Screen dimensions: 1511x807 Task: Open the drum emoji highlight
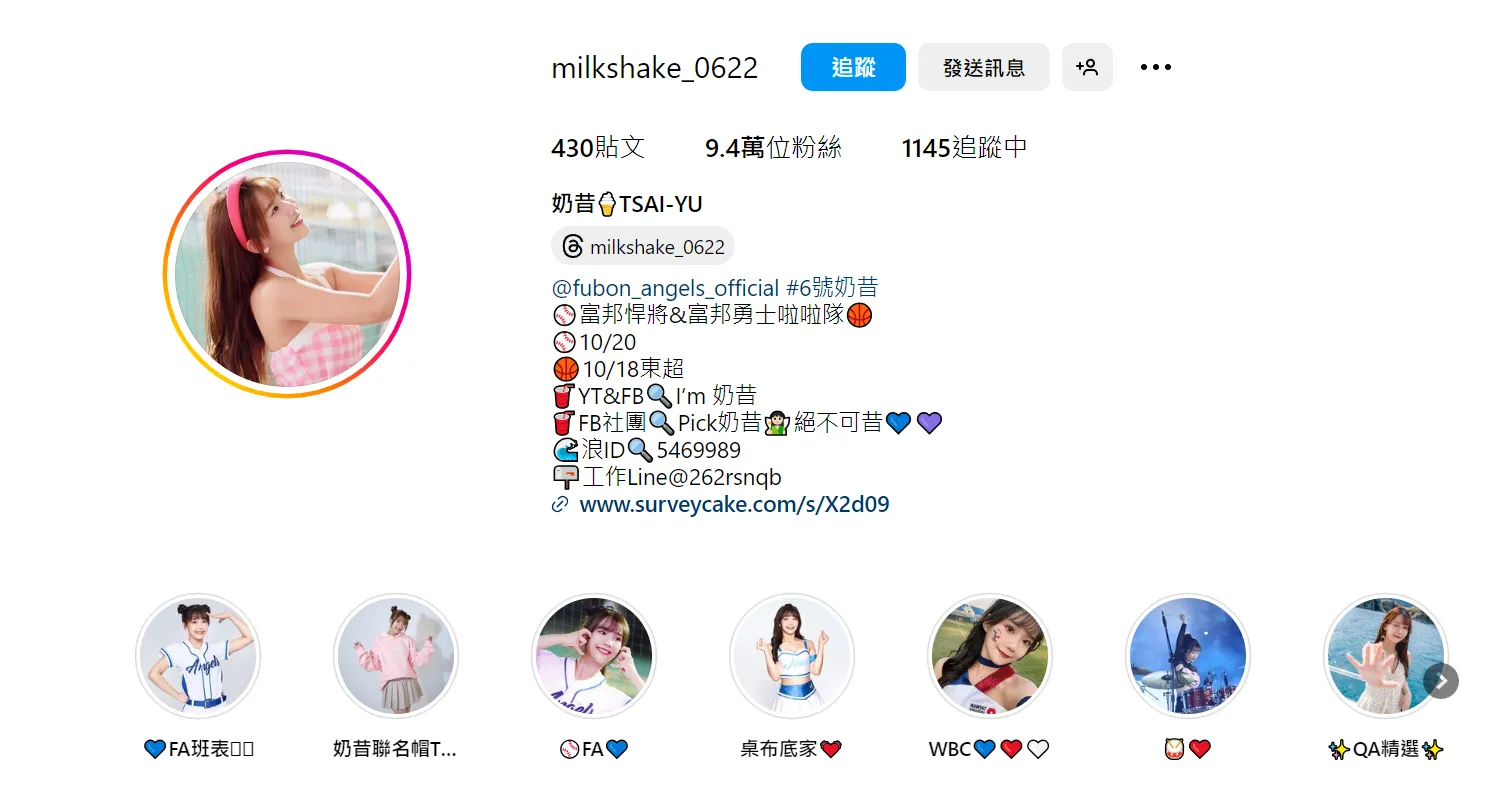coord(1188,656)
